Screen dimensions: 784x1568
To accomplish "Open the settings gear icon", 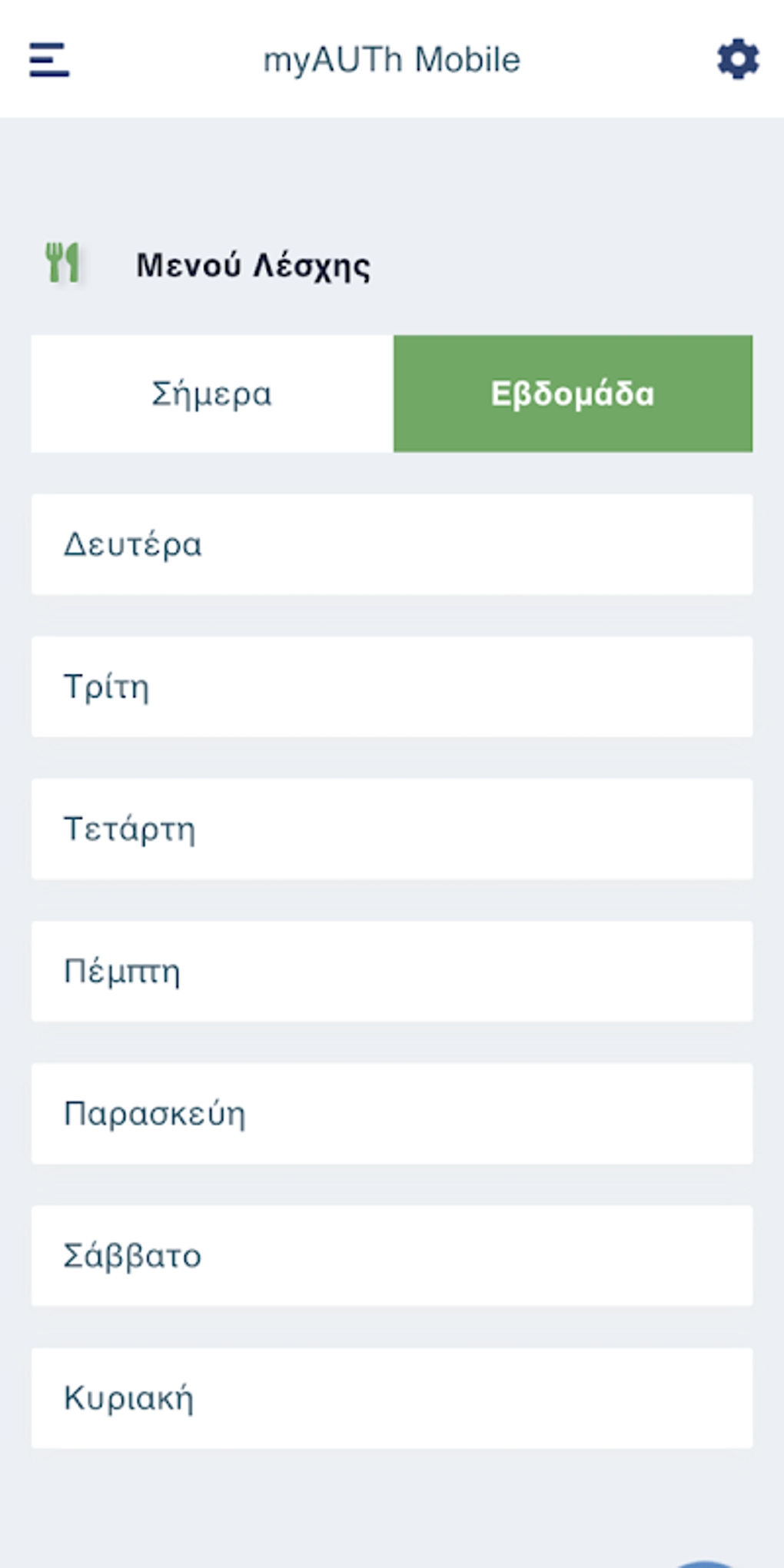I will (x=736, y=60).
